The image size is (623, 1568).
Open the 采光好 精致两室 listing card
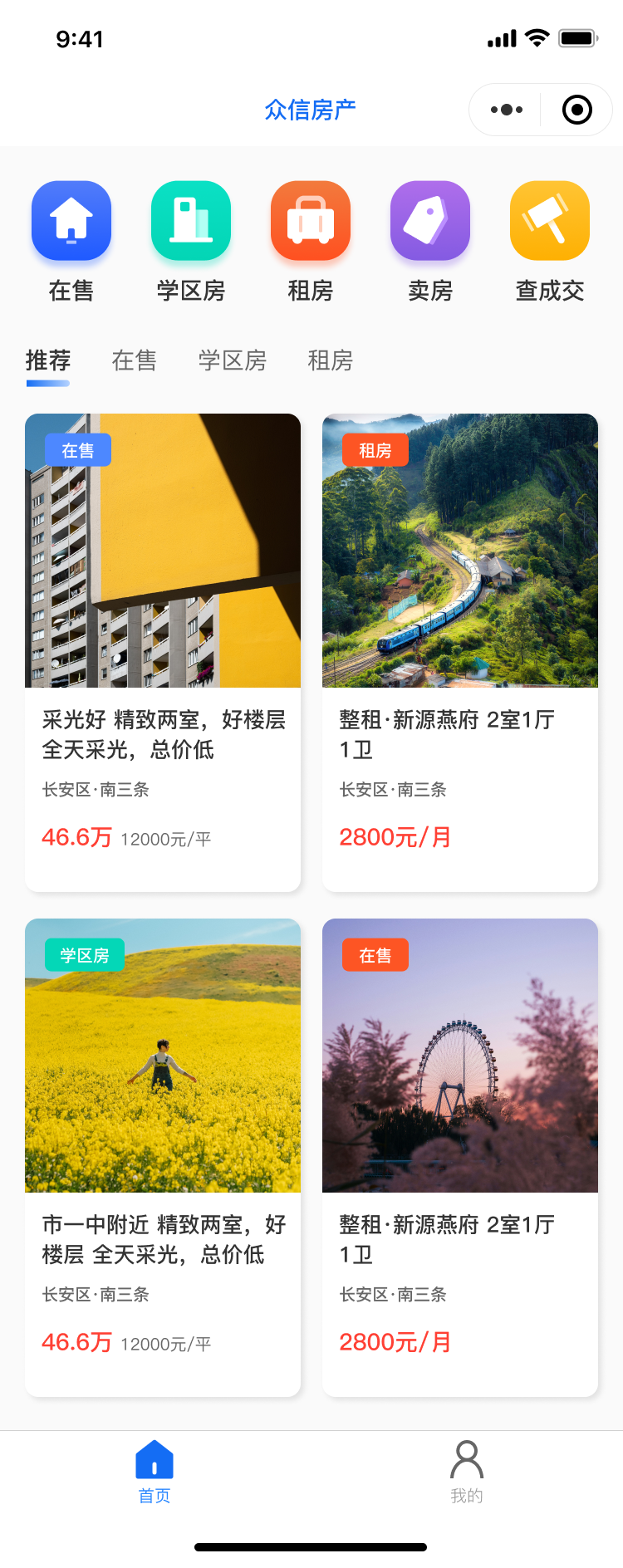(x=163, y=652)
